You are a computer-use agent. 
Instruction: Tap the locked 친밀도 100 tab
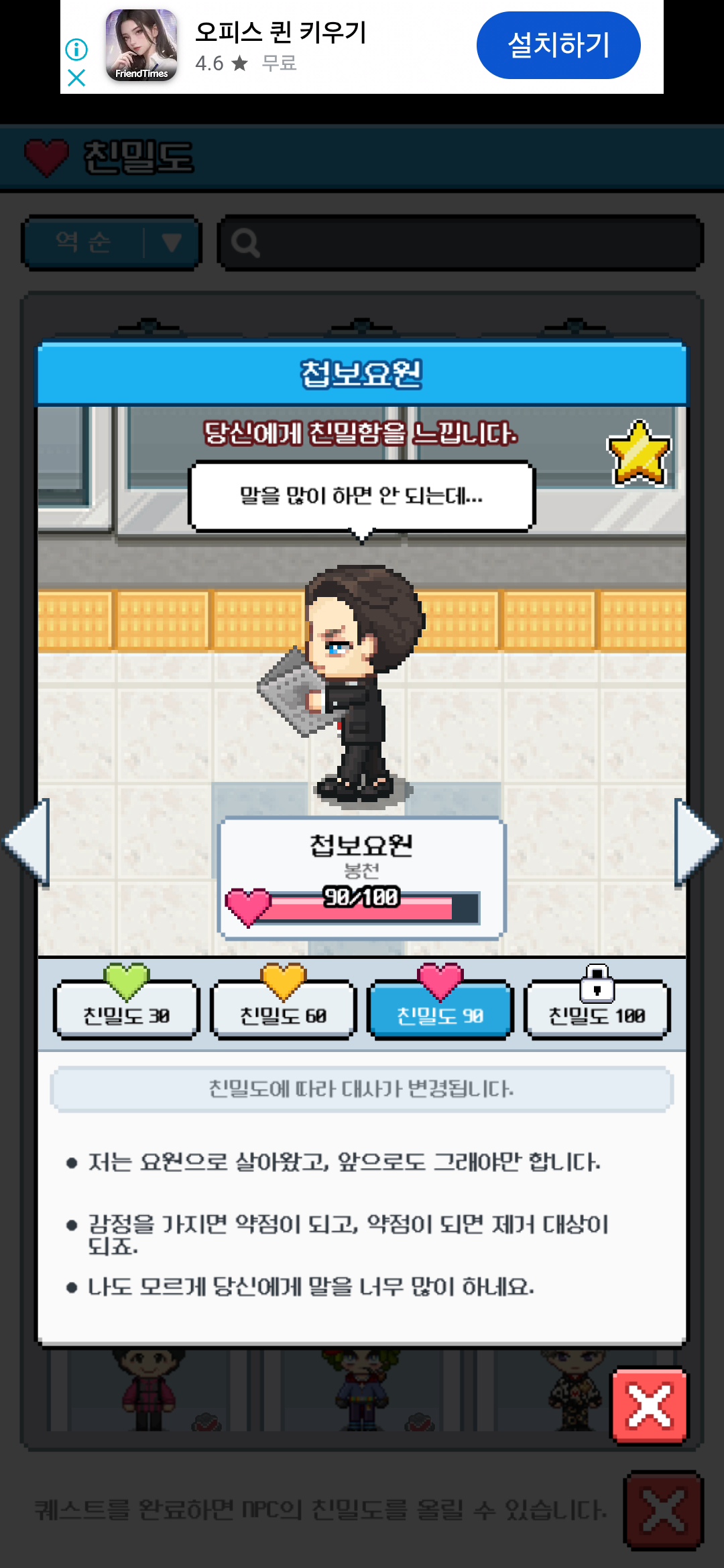(x=597, y=1010)
